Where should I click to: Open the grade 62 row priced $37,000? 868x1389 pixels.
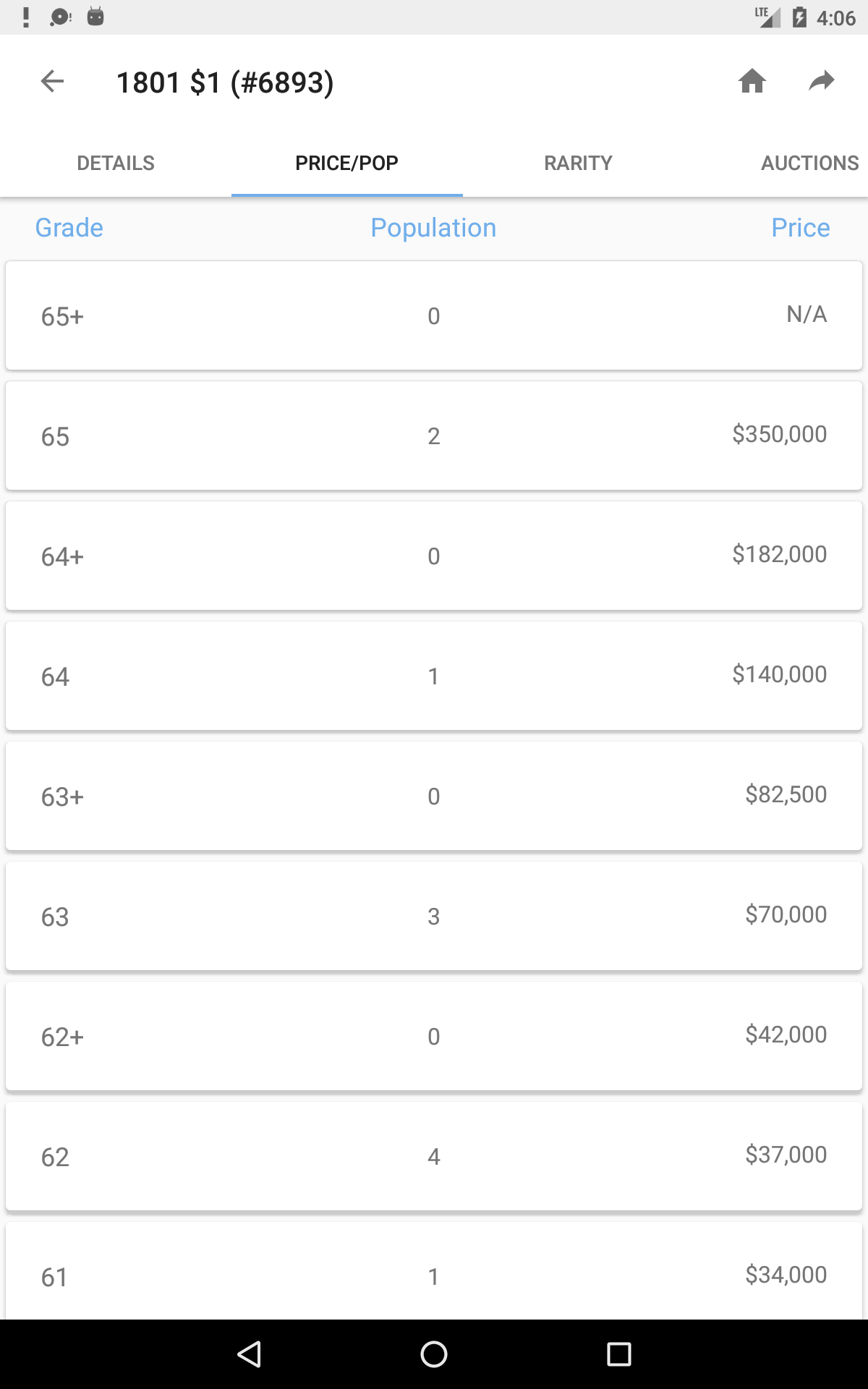(x=434, y=1156)
